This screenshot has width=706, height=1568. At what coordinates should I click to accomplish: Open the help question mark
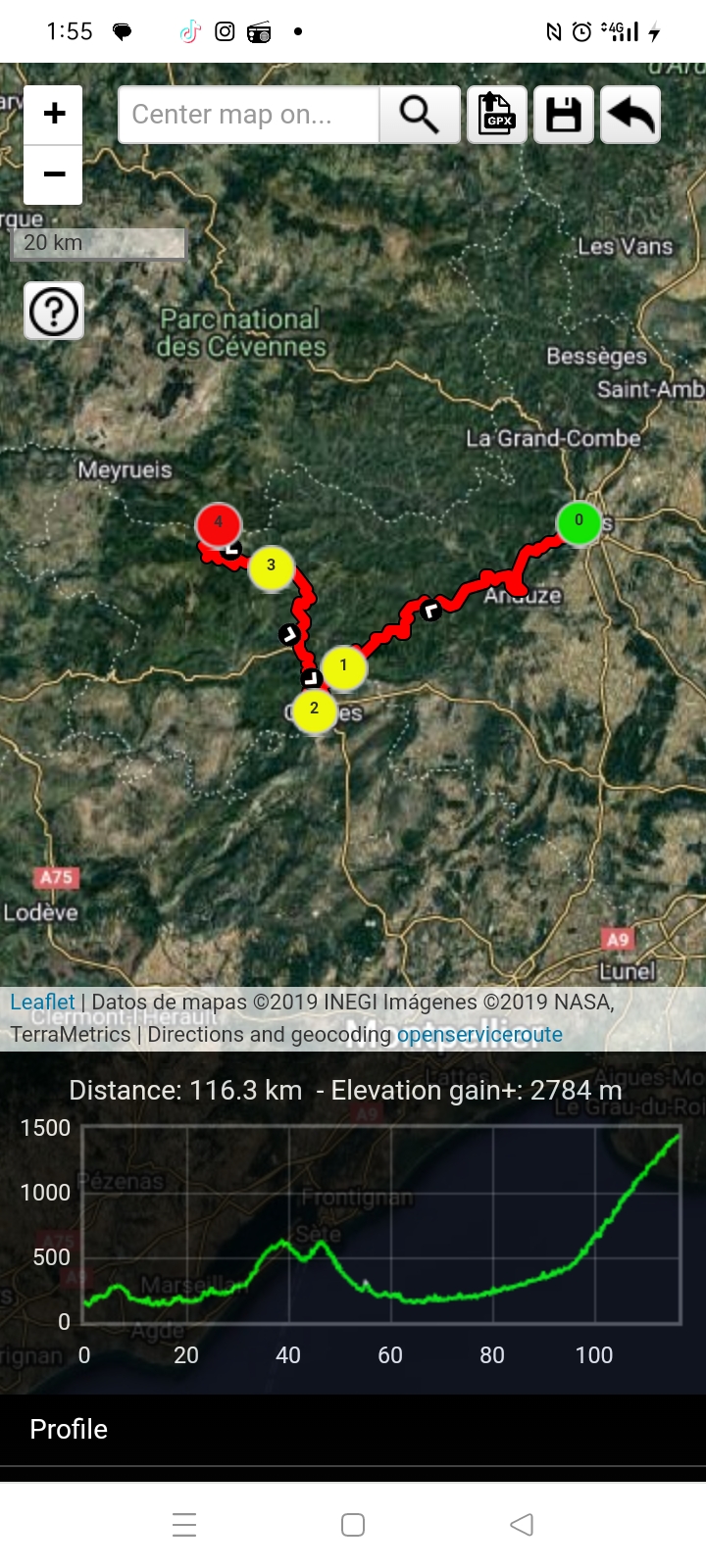54,312
